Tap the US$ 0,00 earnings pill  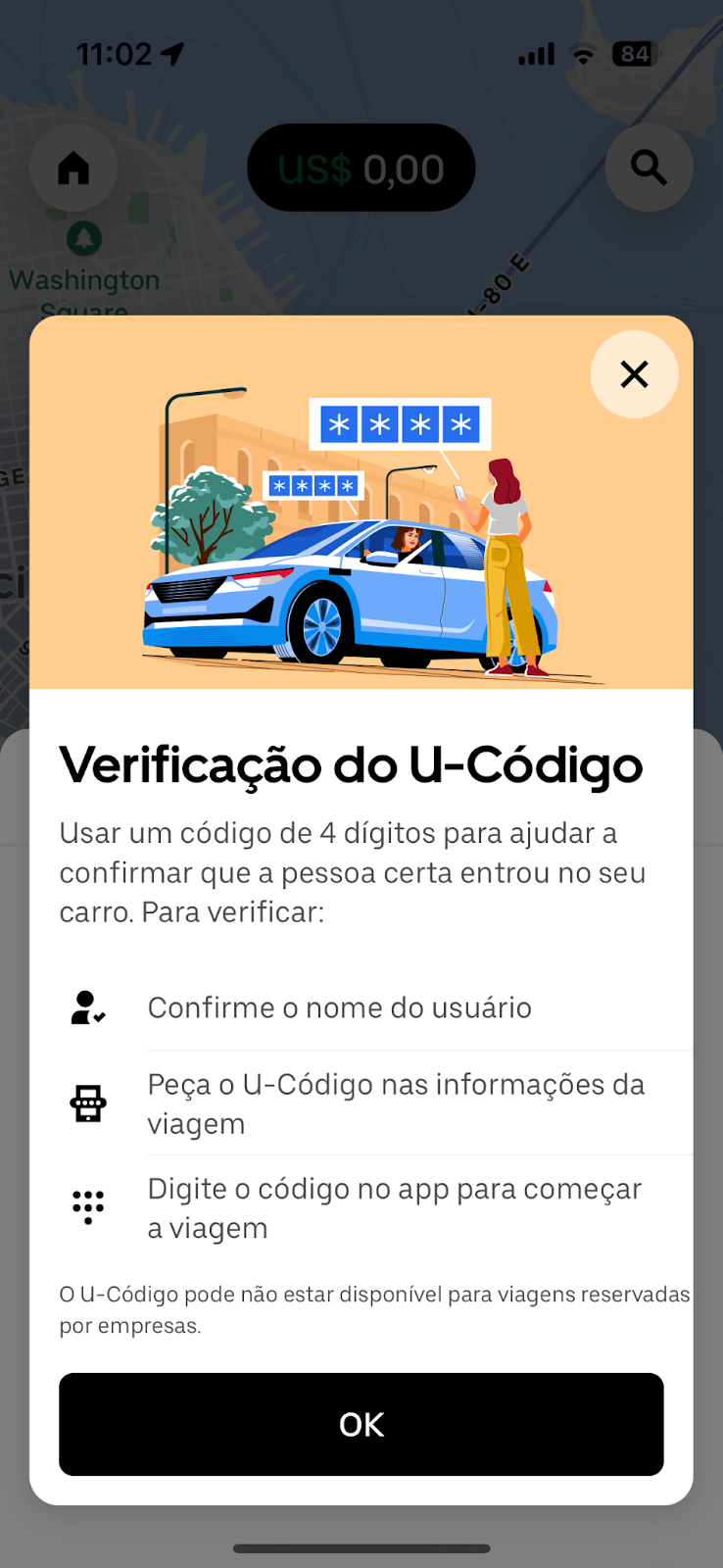[x=361, y=169]
